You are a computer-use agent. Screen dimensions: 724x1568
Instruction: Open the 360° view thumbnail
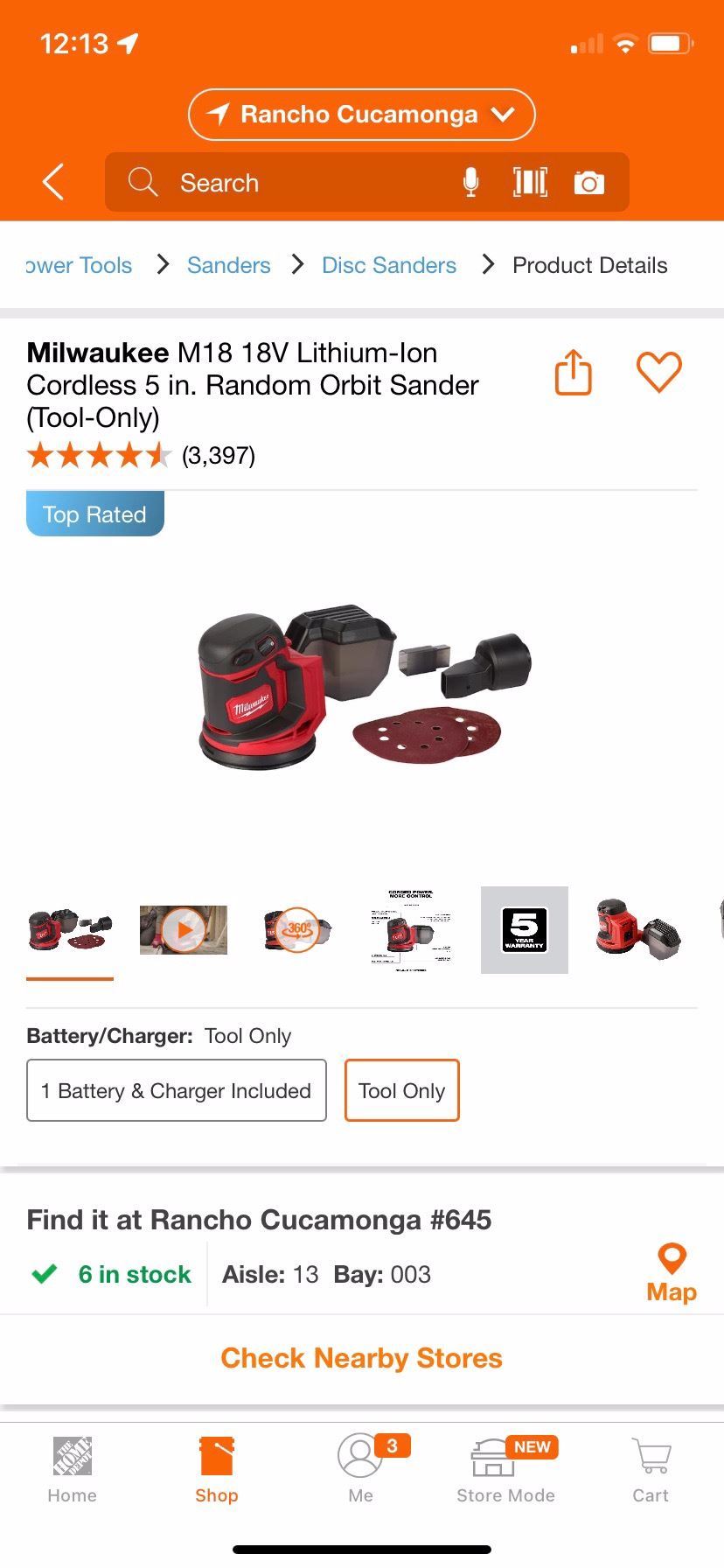(297, 929)
